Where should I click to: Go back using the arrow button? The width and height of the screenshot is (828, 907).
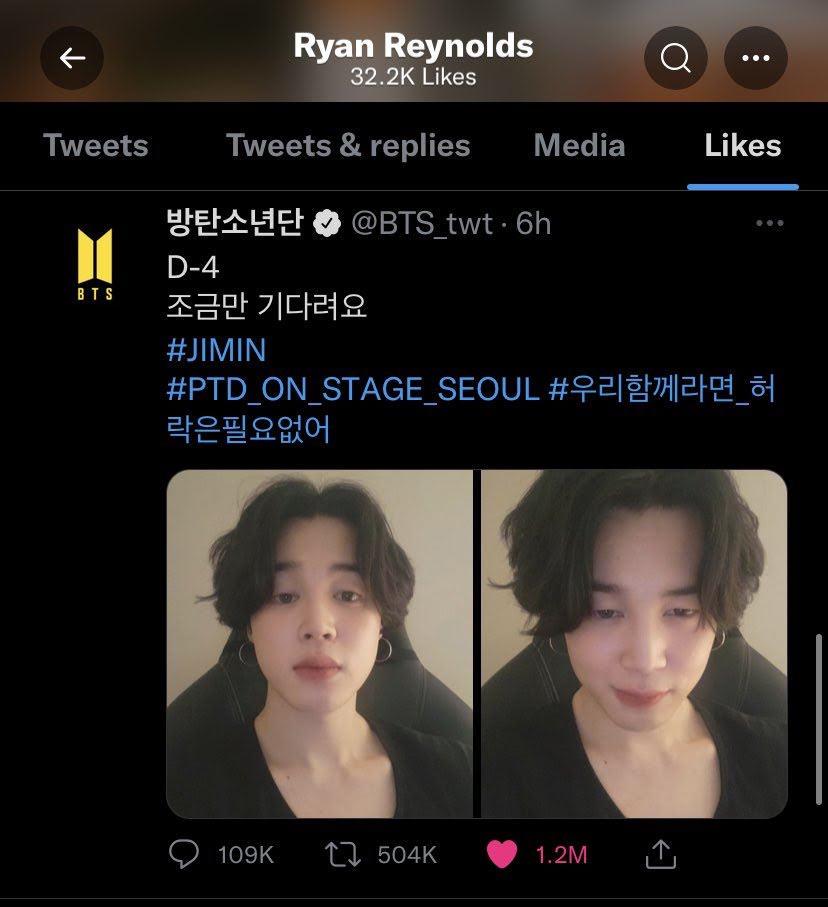point(72,59)
